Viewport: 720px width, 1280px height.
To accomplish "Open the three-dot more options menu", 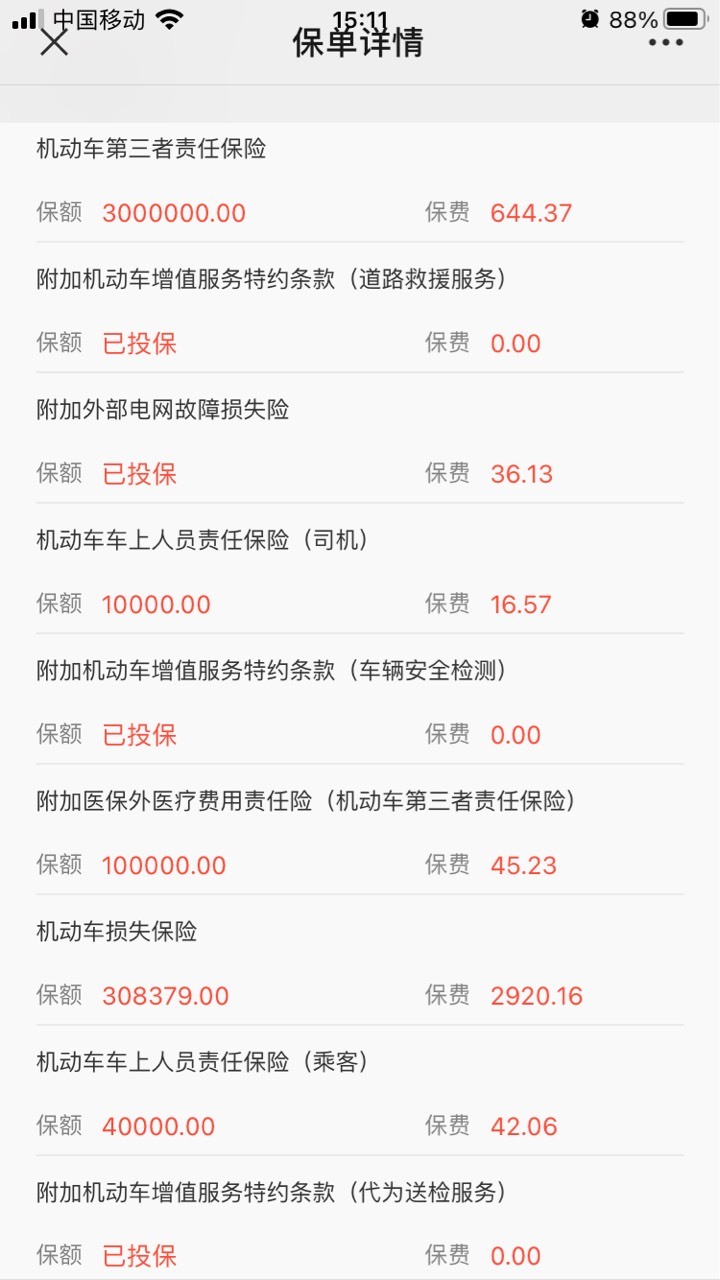I will (665, 43).
